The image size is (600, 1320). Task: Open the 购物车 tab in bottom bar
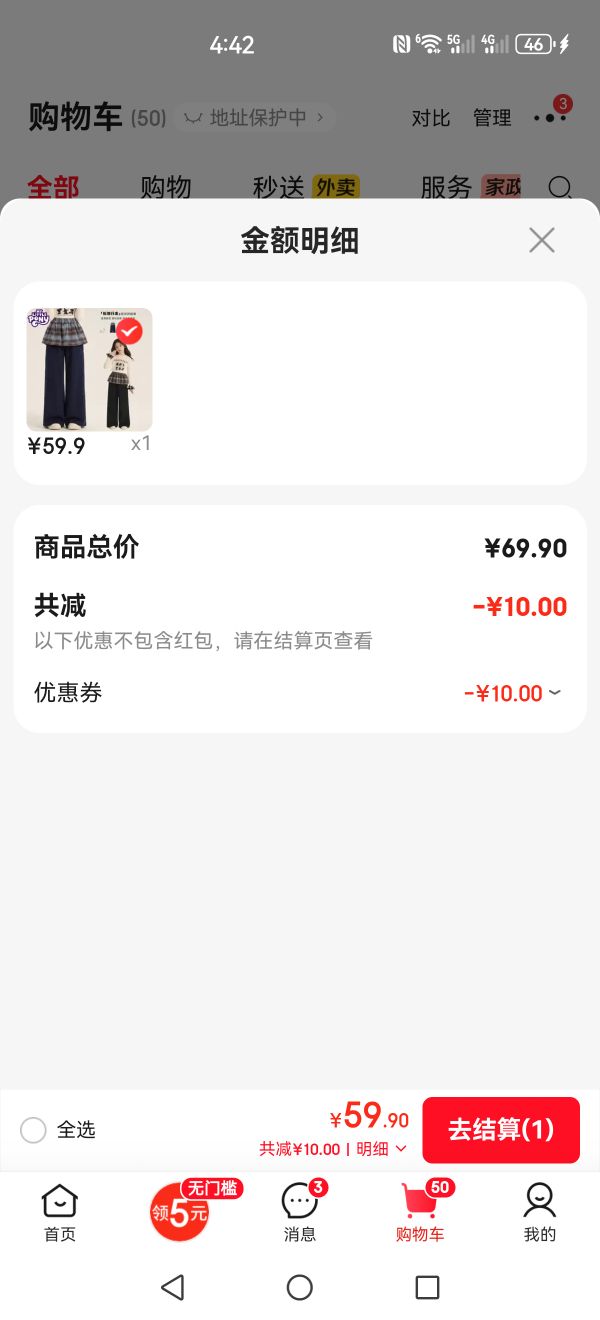[x=420, y=1213]
